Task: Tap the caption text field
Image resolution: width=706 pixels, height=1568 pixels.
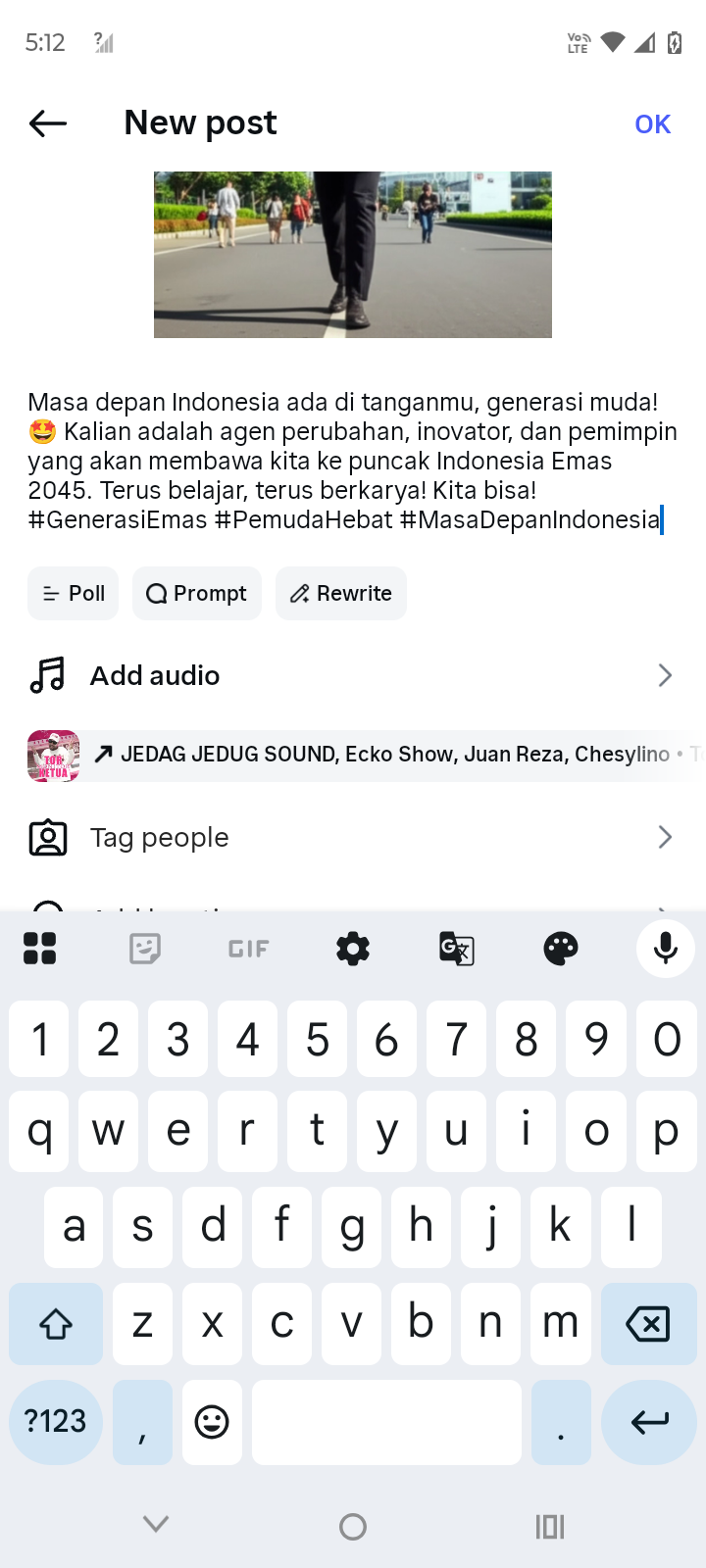Action: coord(351,461)
